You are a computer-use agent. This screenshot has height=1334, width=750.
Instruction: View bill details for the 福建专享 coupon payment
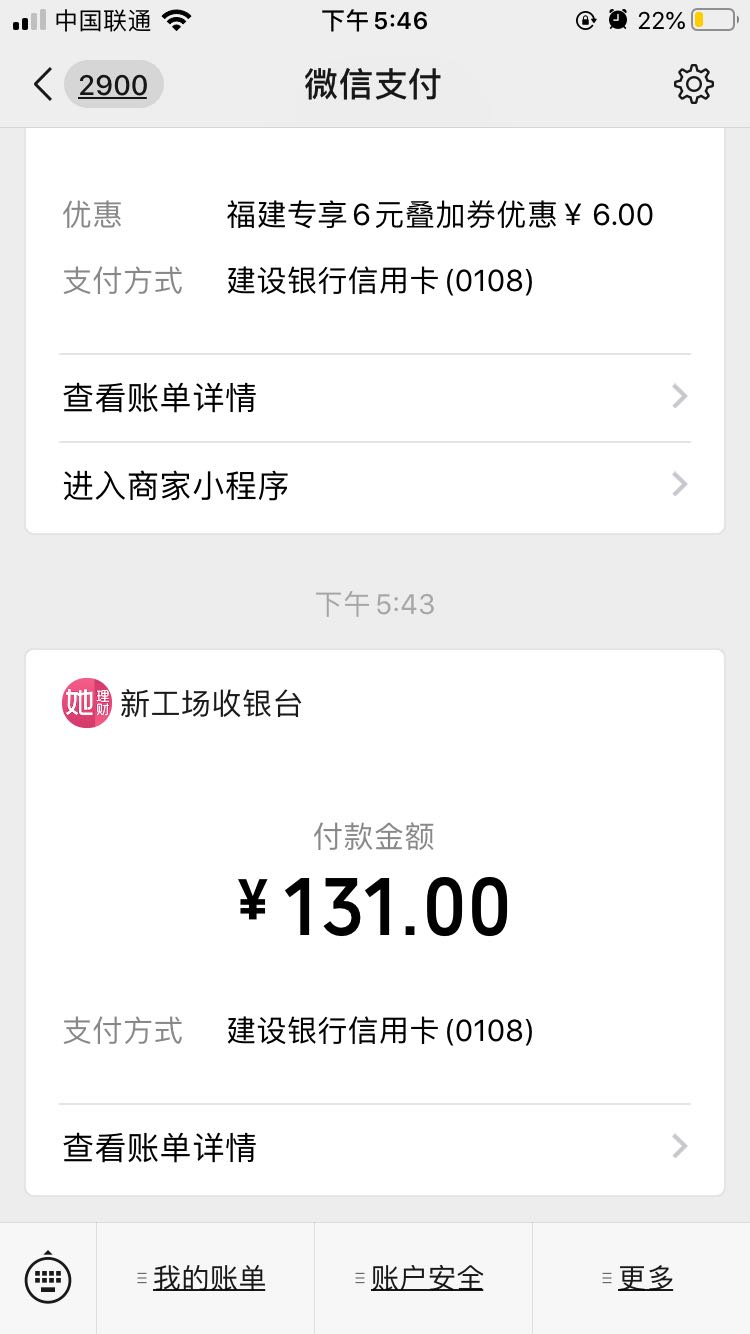pyautogui.click(x=375, y=398)
